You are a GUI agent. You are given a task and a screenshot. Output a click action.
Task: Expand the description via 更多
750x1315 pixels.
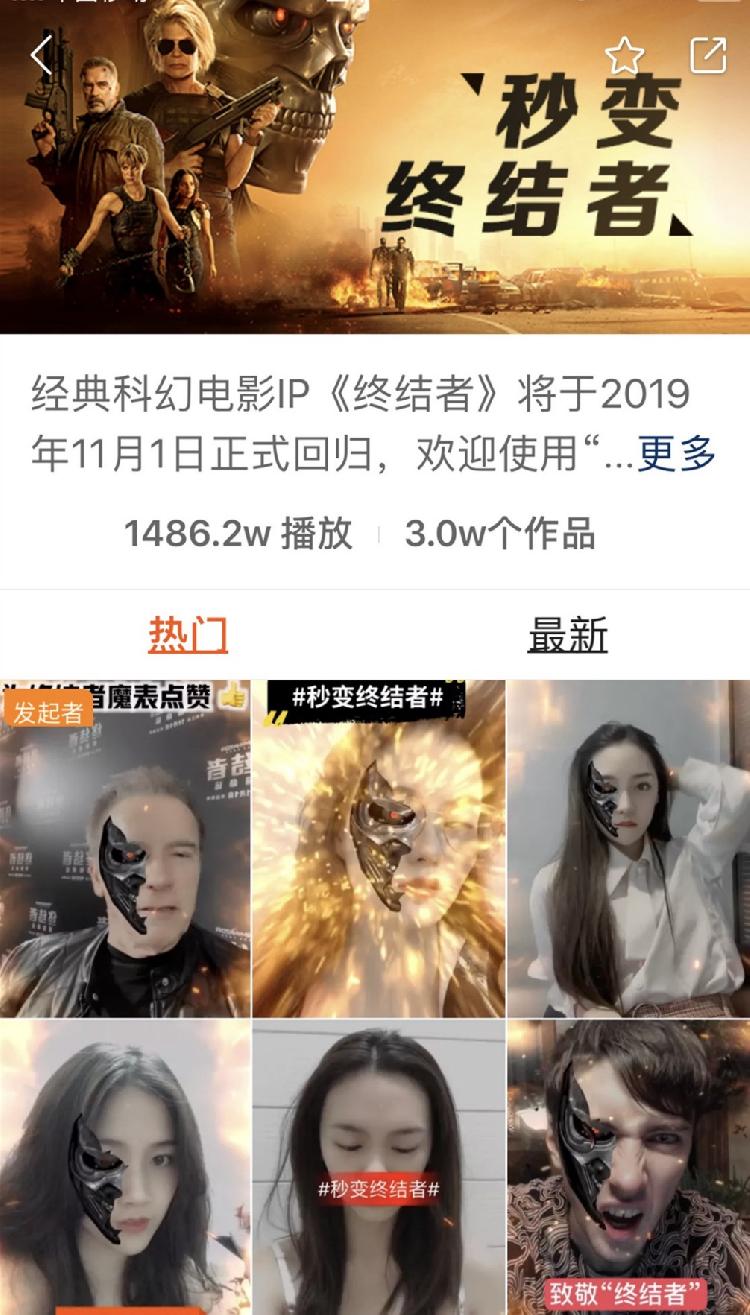[677, 453]
